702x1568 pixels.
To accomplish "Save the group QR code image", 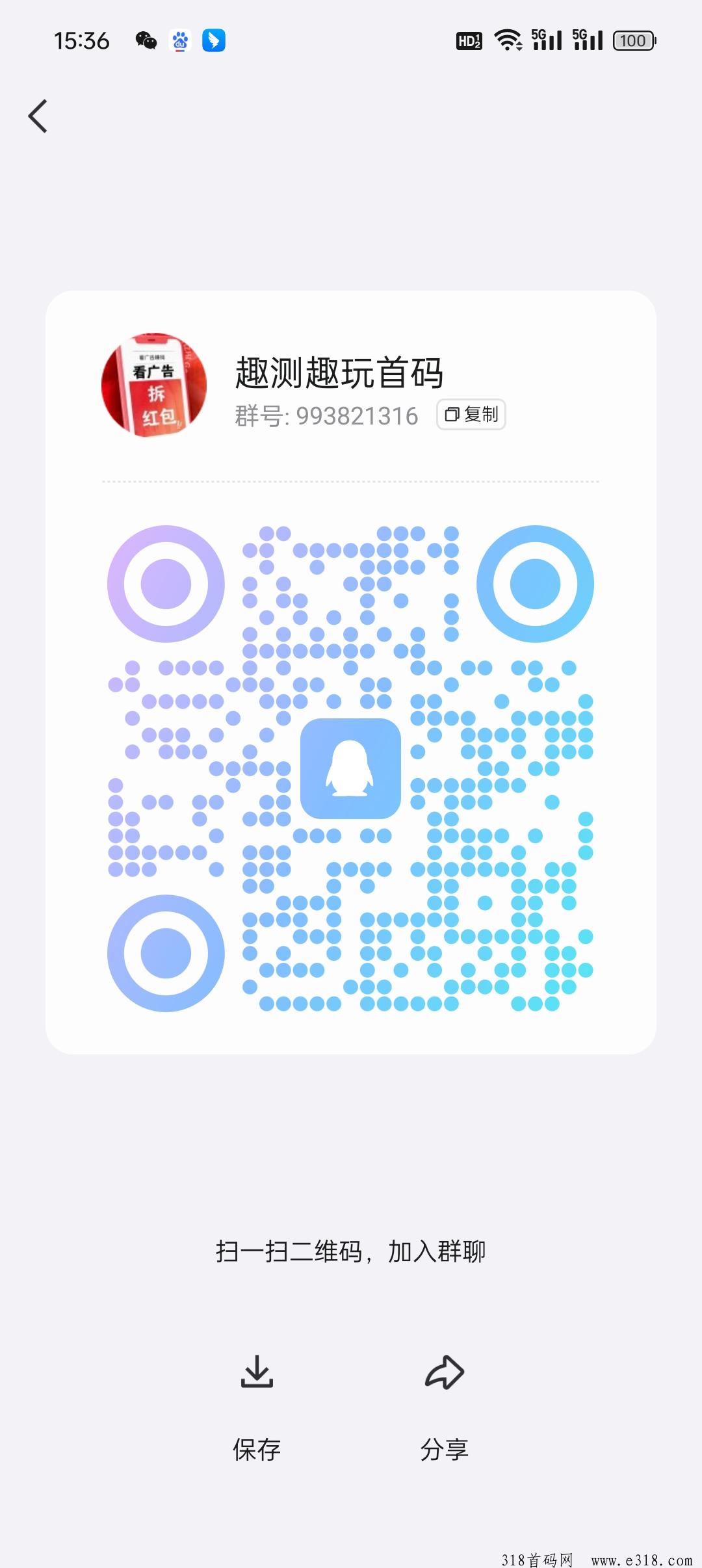I will [x=257, y=1403].
